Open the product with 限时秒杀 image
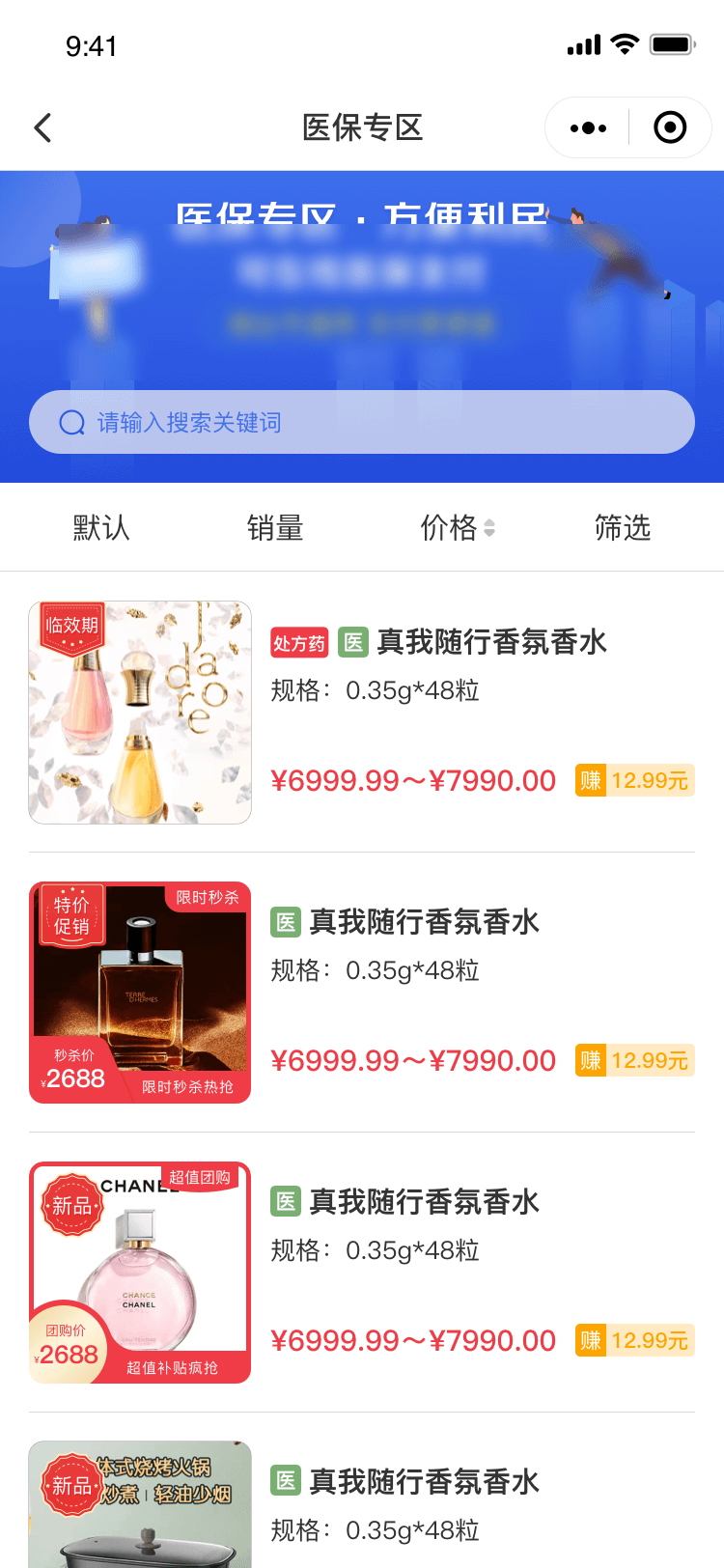 coord(140,993)
